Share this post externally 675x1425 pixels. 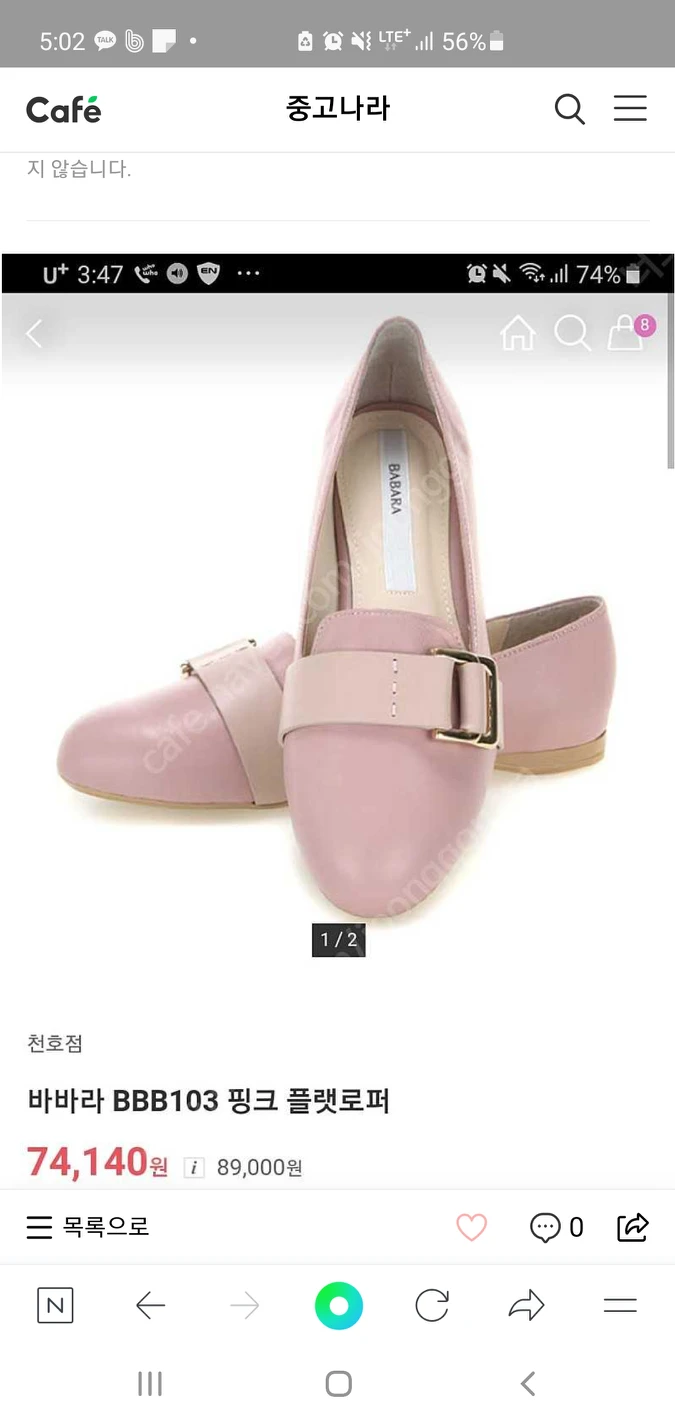point(633,1227)
